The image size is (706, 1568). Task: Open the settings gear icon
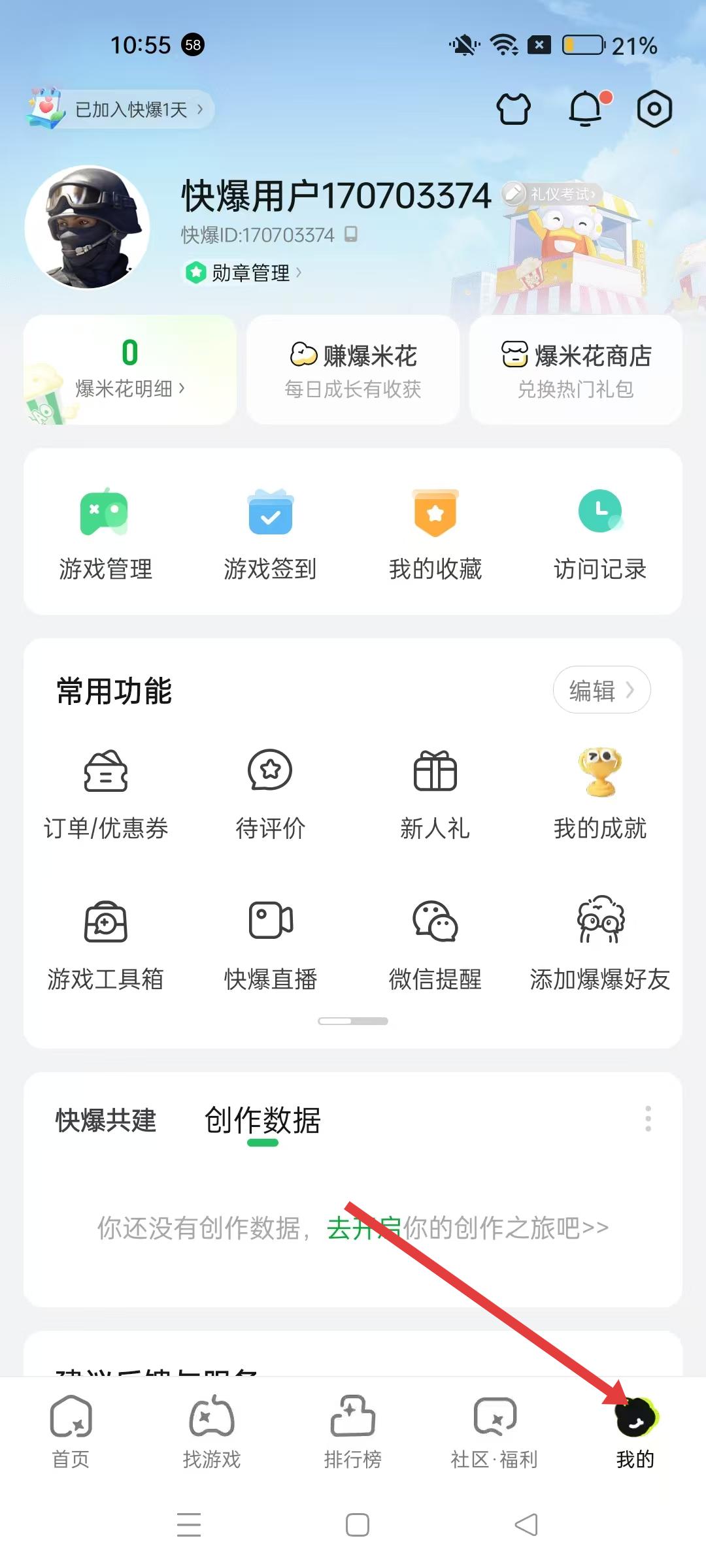tap(654, 109)
